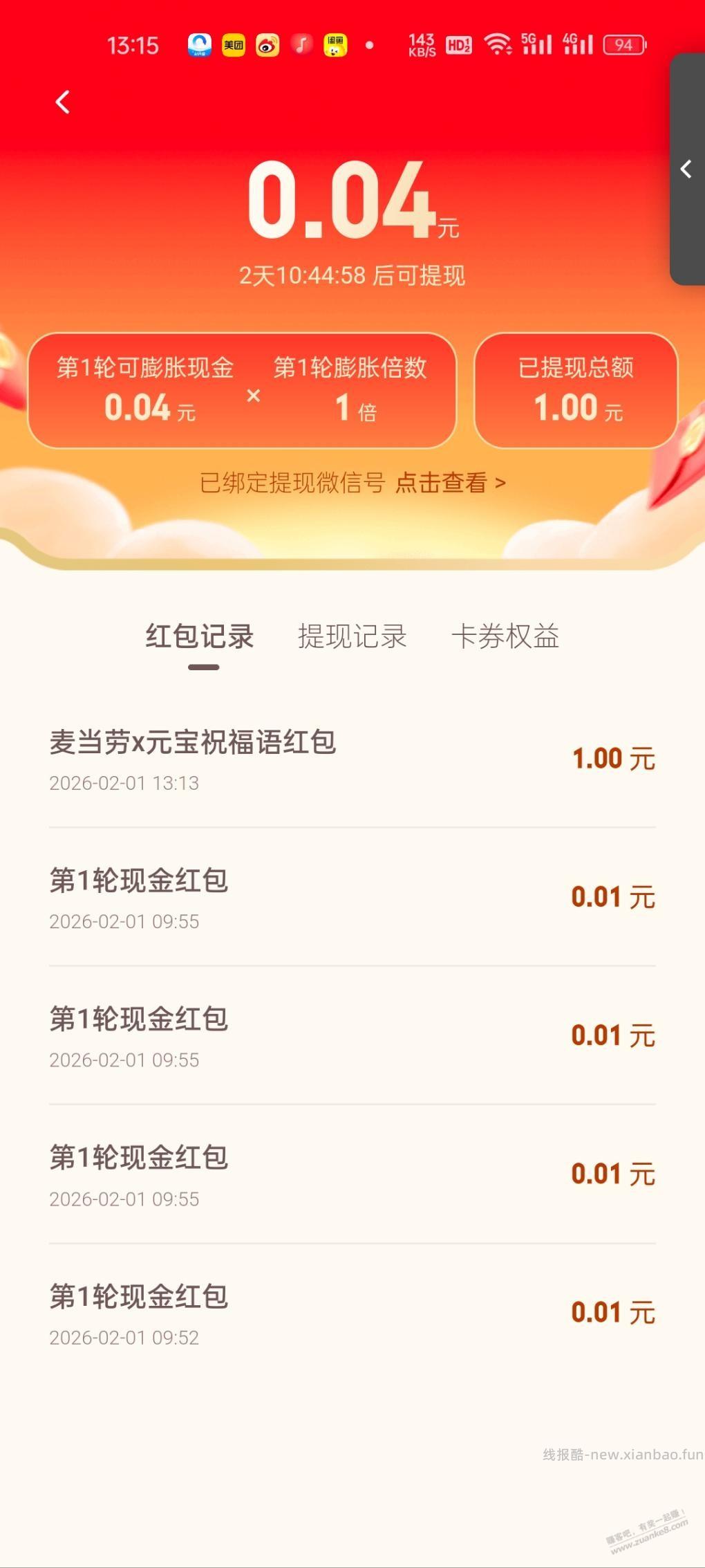Switch to the 卡券权益 tab
This screenshot has height=1568, width=705.
point(506,637)
